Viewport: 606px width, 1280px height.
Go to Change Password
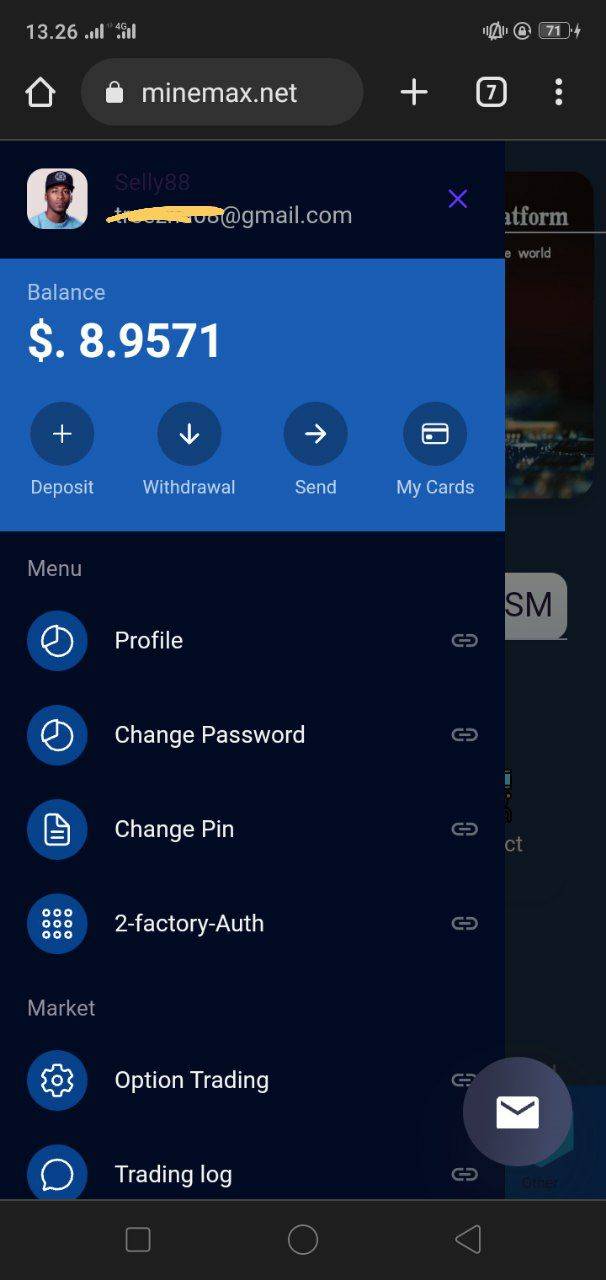(x=252, y=735)
